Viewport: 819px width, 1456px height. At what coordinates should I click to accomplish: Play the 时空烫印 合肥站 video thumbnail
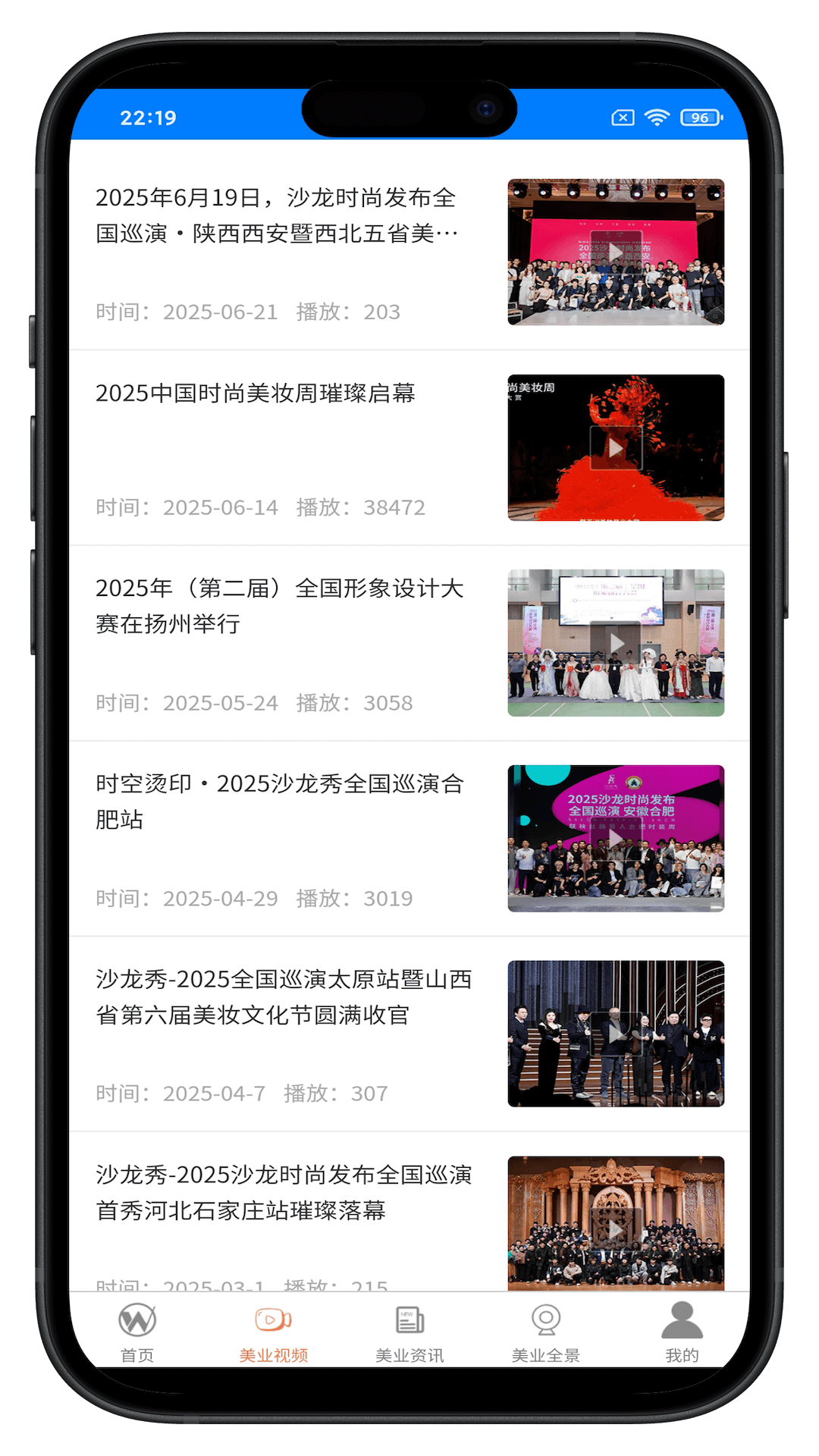click(x=616, y=839)
